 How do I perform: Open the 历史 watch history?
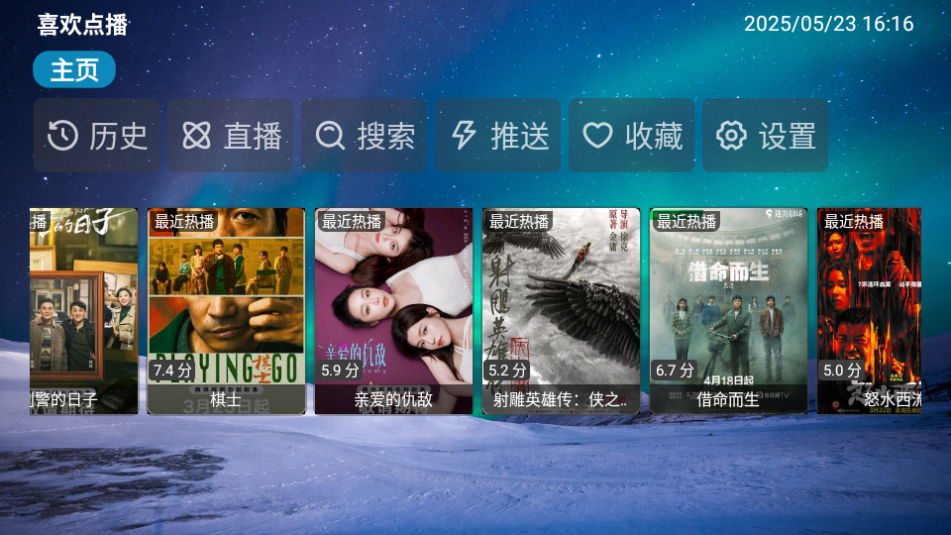[97, 136]
